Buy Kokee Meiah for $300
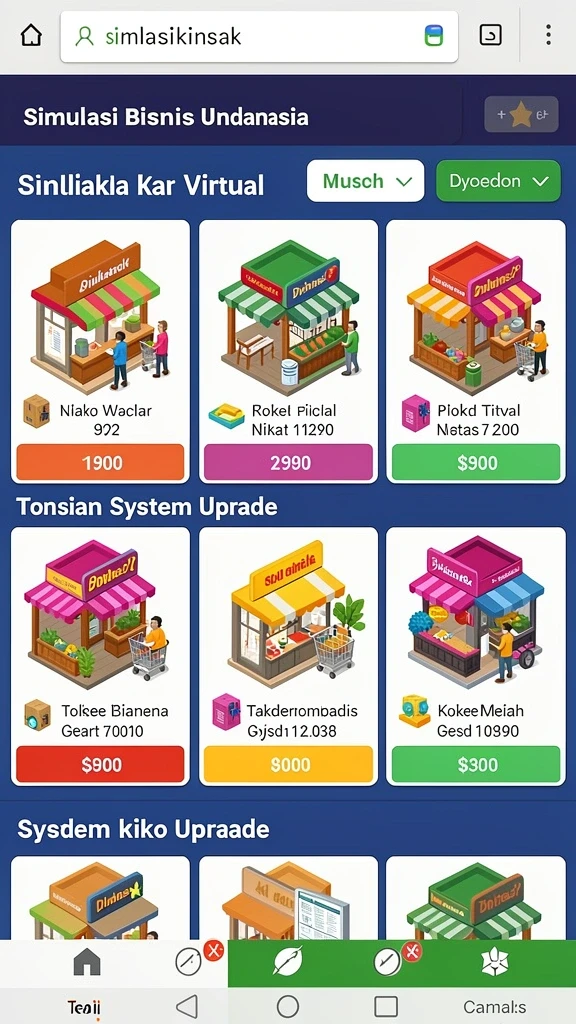This screenshot has height=1024, width=576. pyautogui.click(x=476, y=764)
